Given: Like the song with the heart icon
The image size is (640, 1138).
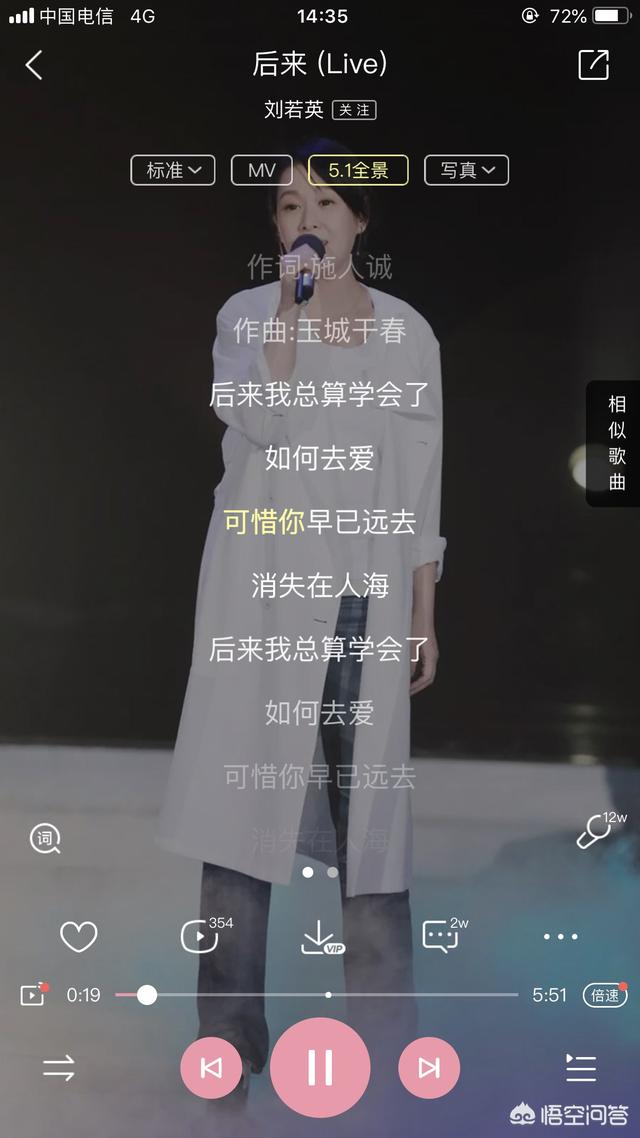Looking at the screenshot, I should (x=78, y=937).
